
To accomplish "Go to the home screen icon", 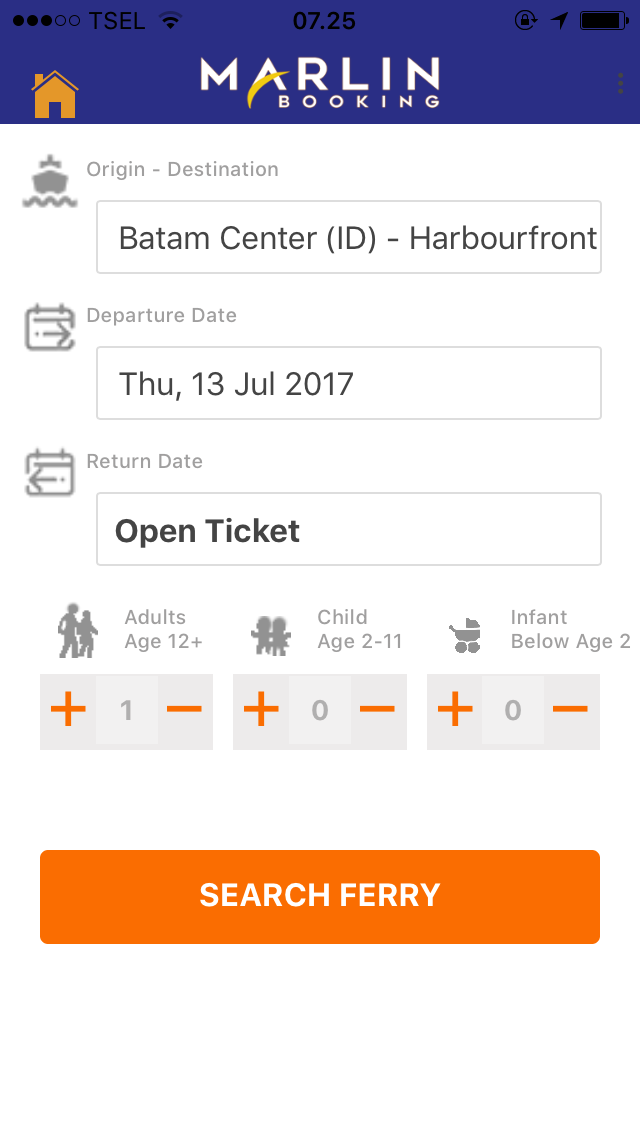I will [x=55, y=94].
